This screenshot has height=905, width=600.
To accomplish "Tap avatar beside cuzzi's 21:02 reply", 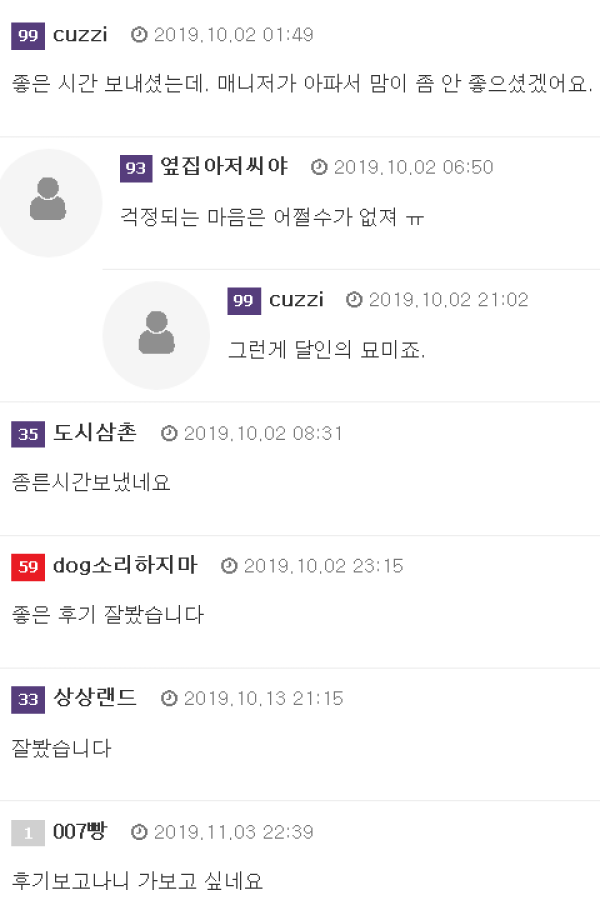I will tap(156, 336).
